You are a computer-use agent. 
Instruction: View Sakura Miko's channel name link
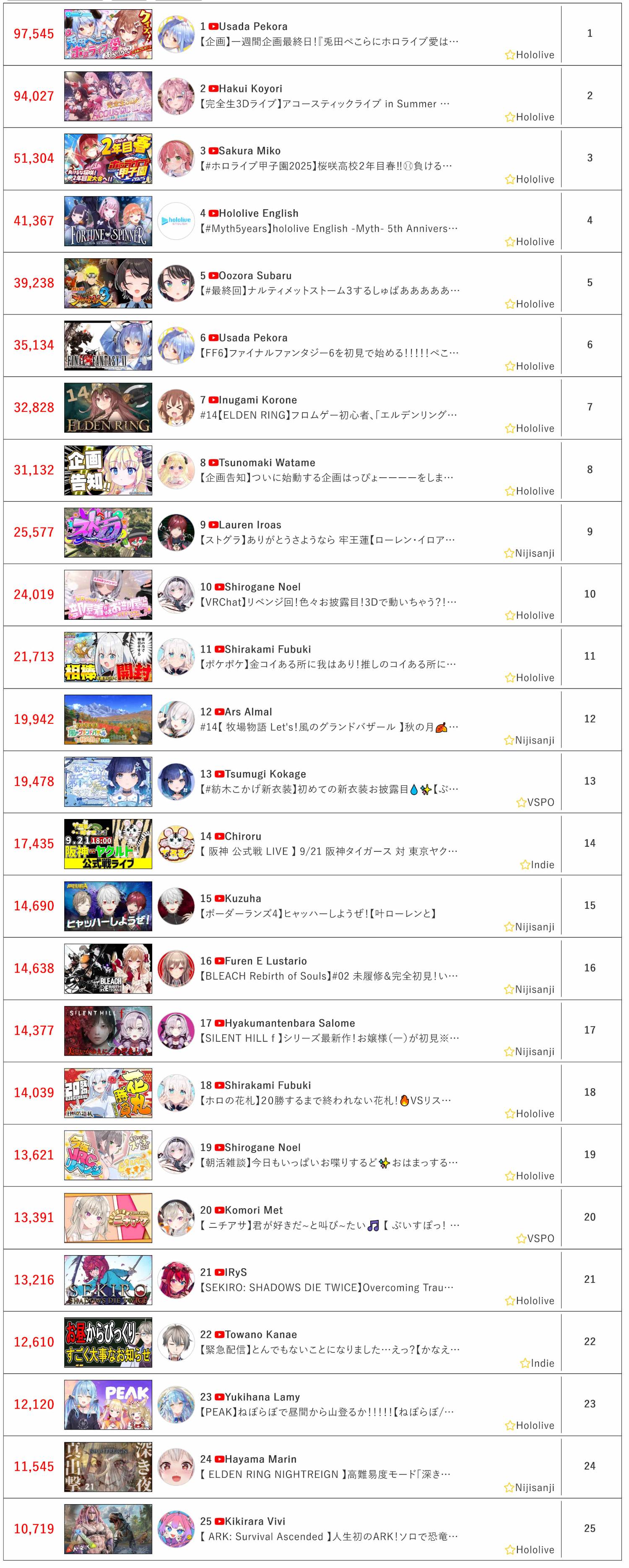click(x=249, y=151)
